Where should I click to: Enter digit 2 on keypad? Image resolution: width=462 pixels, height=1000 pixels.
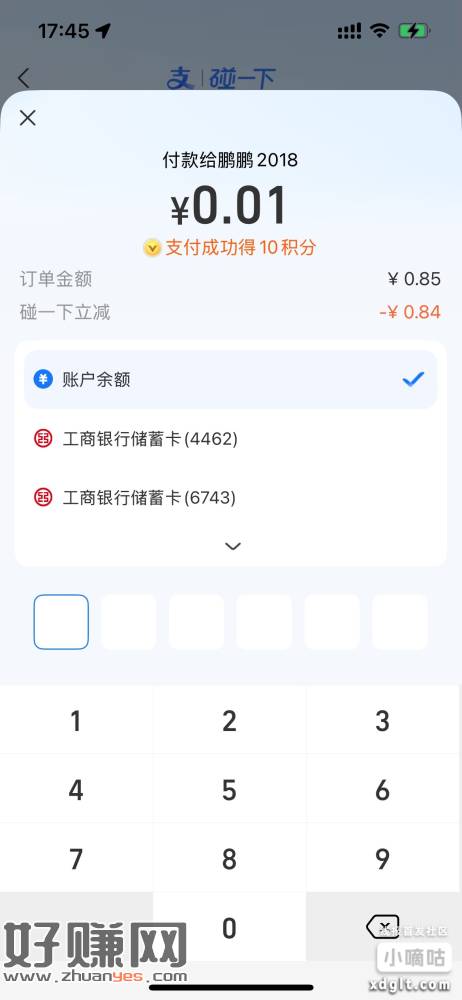230,721
